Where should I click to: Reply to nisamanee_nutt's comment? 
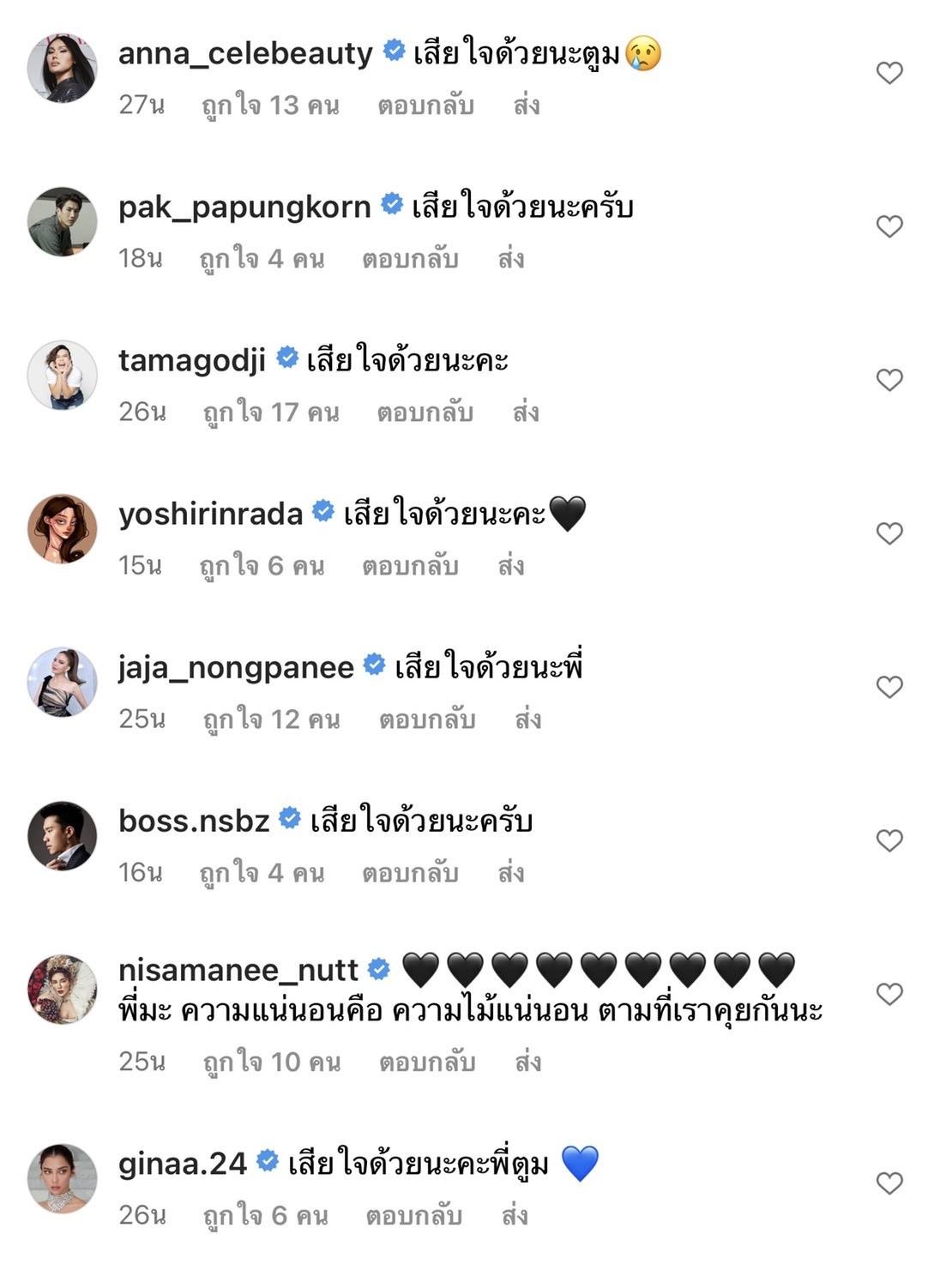pyautogui.click(x=427, y=1062)
